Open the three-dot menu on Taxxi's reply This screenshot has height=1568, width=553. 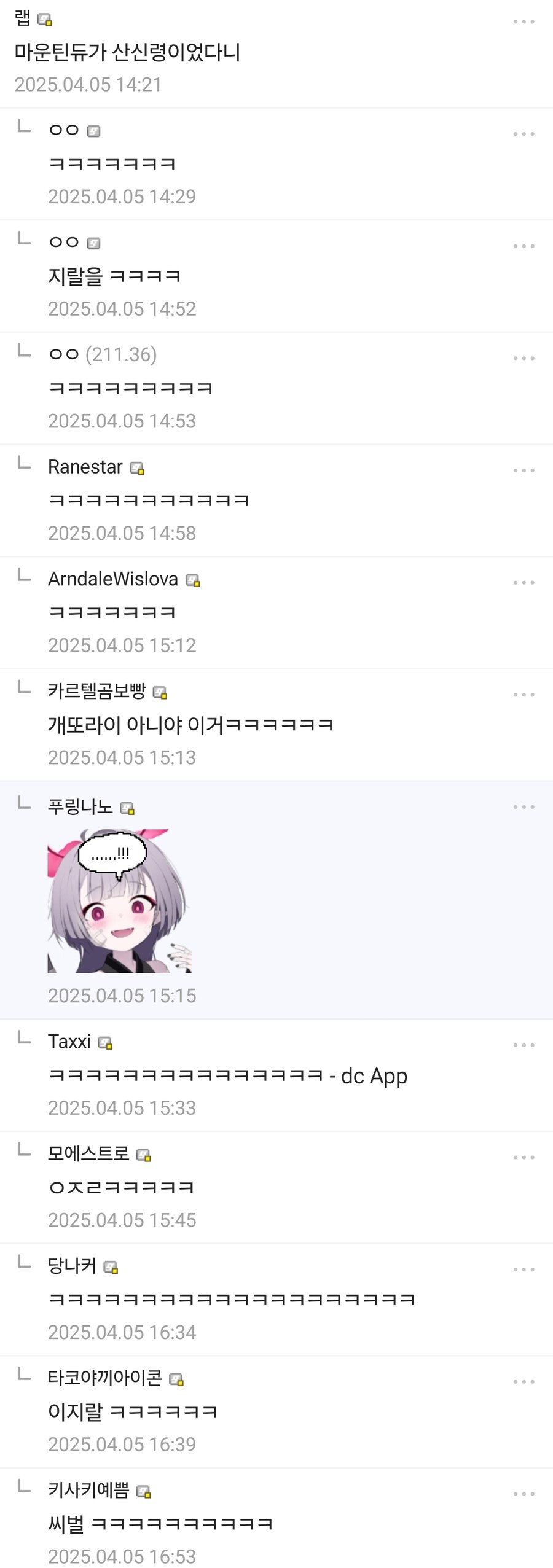point(524,1044)
